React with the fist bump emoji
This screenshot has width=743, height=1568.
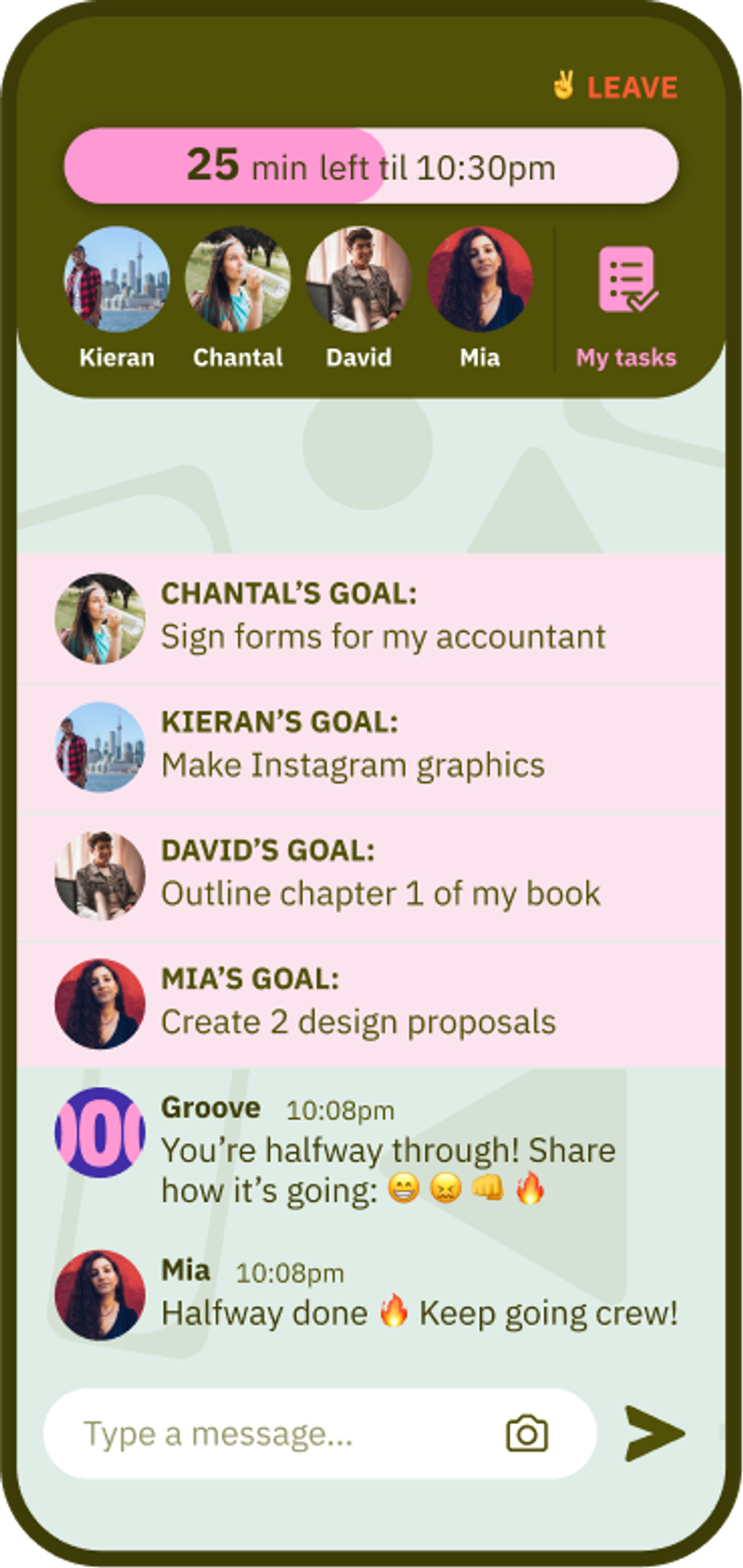point(488,1189)
